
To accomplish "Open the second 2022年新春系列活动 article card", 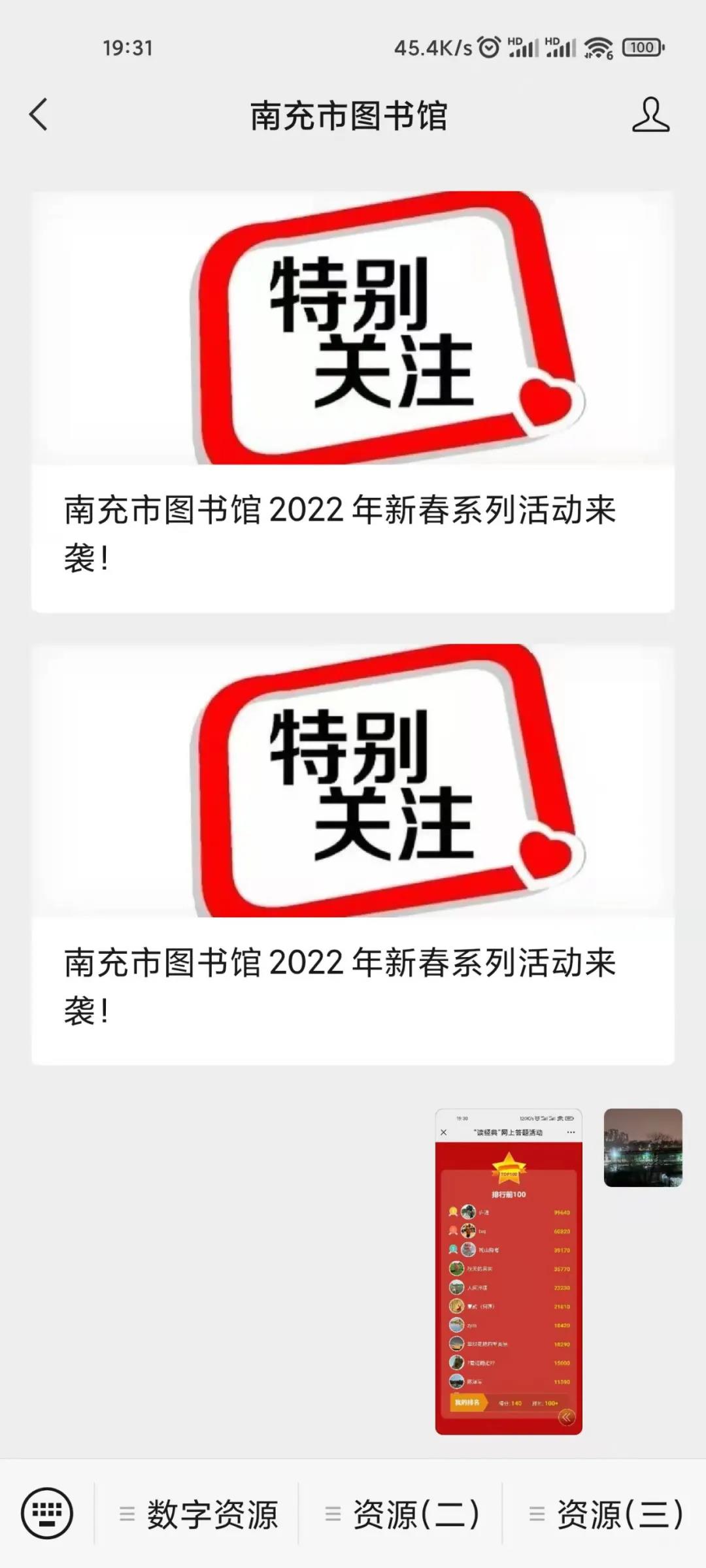I will [353, 855].
